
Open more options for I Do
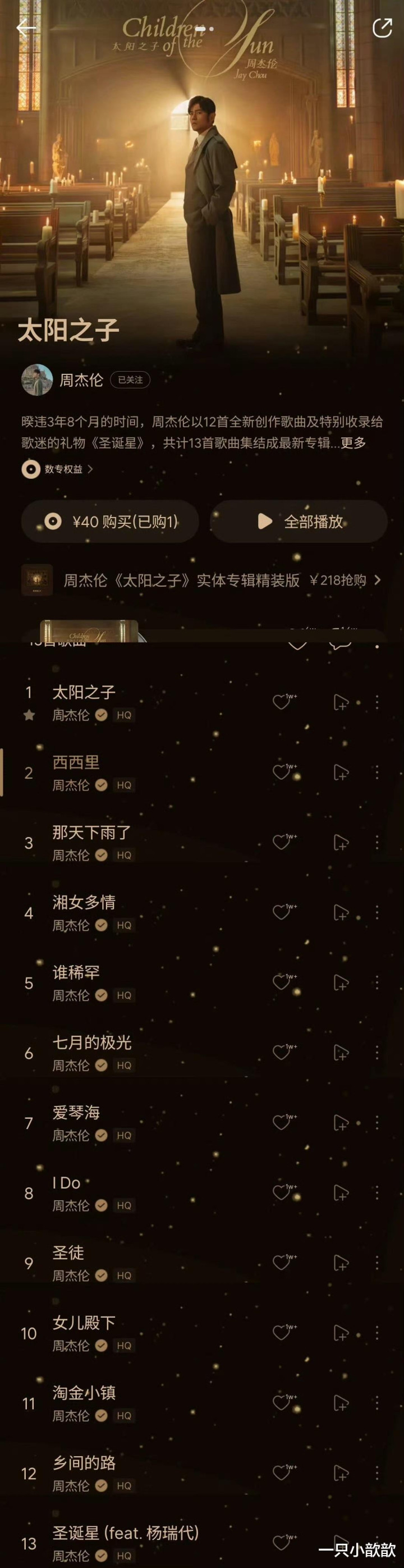(377, 1192)
